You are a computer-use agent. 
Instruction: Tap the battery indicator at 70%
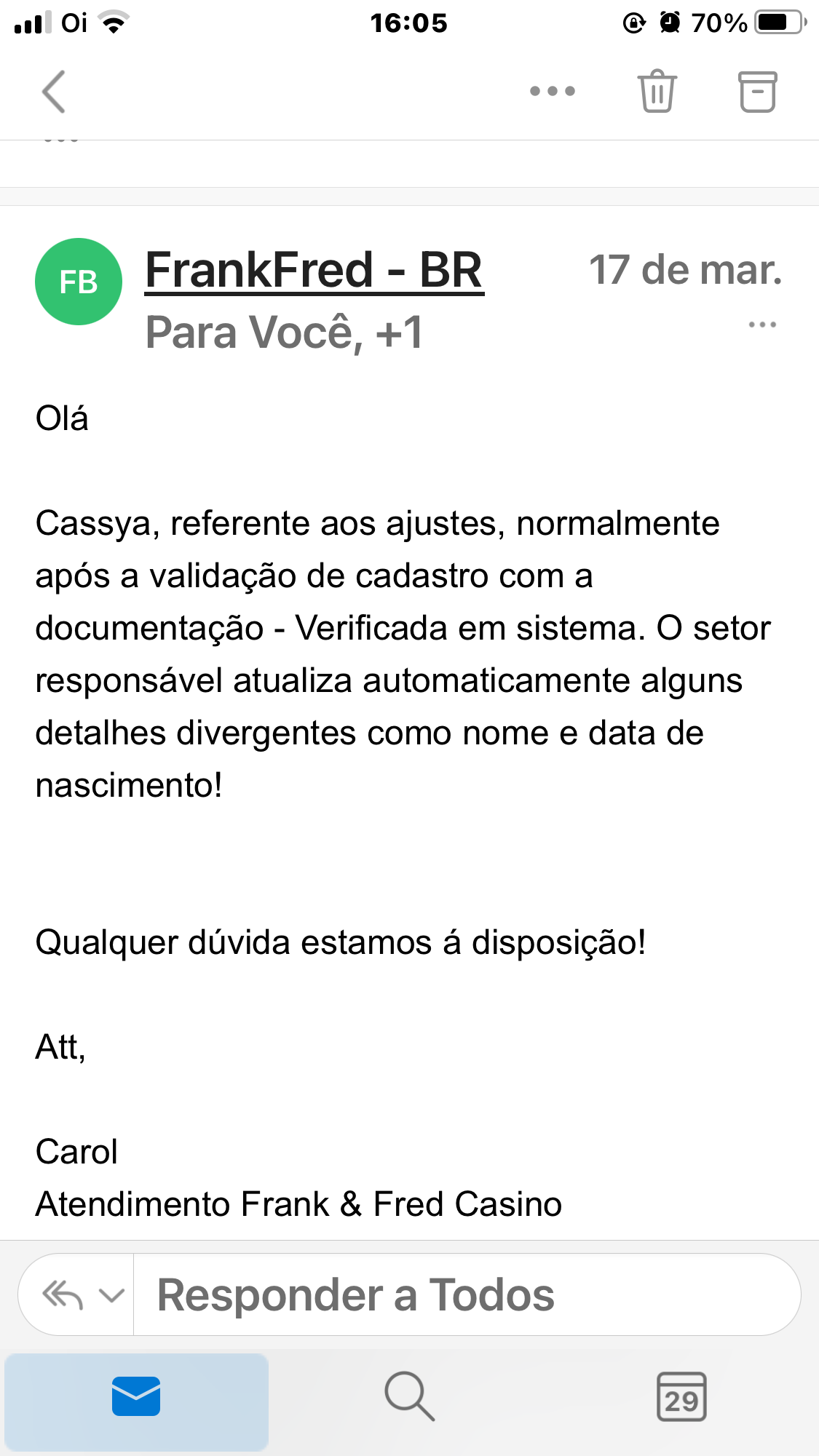(774, 21)
